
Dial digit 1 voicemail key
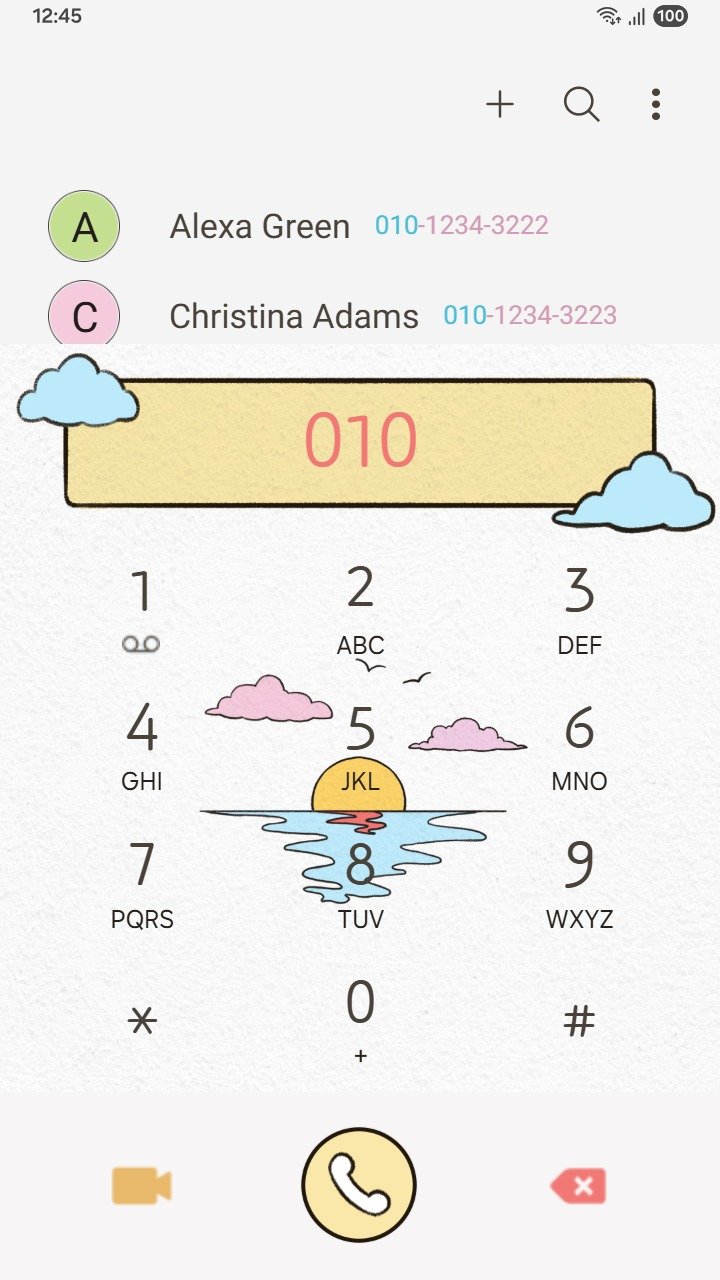142,608
